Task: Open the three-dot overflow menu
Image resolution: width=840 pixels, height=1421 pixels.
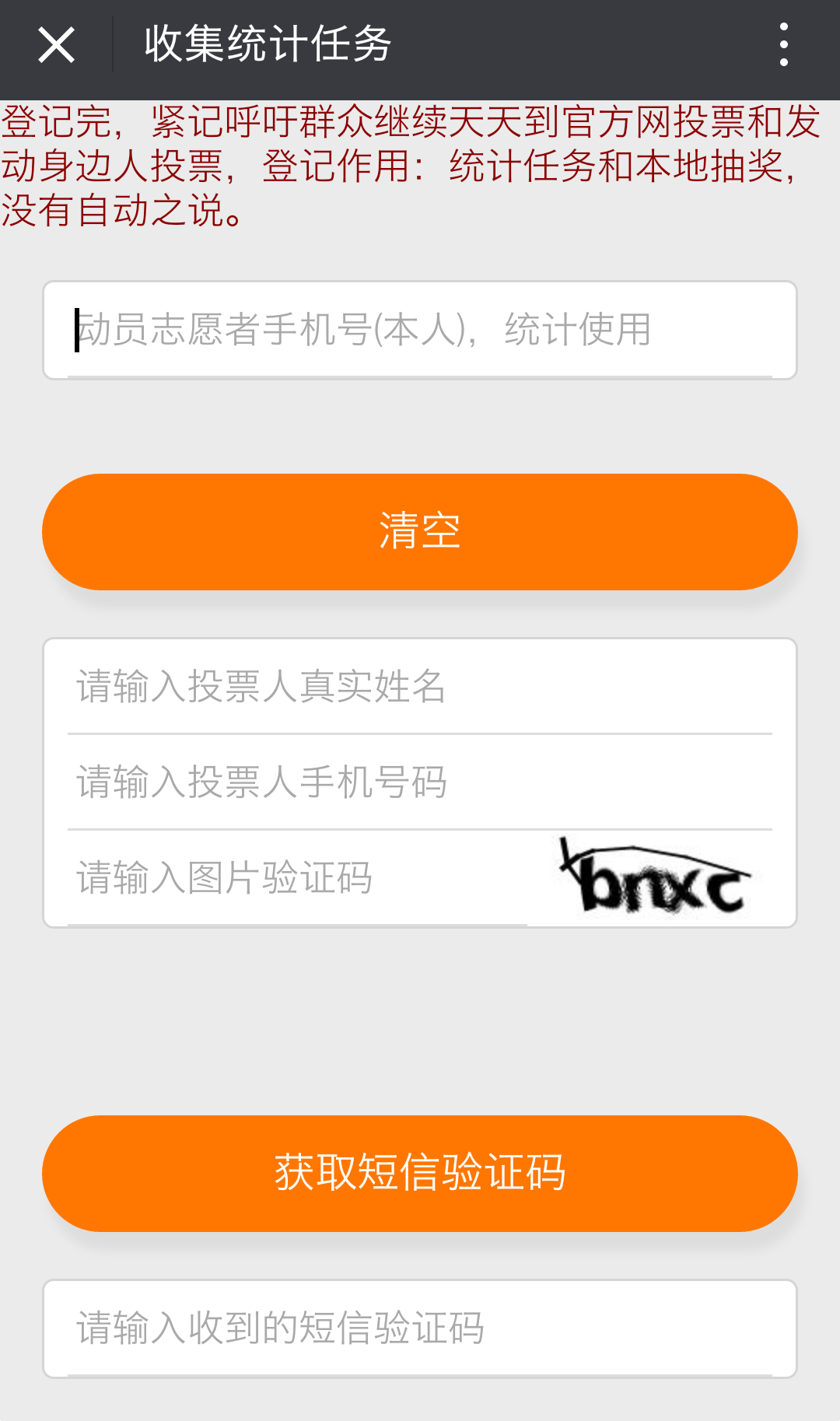Action: tap(783, 45)
